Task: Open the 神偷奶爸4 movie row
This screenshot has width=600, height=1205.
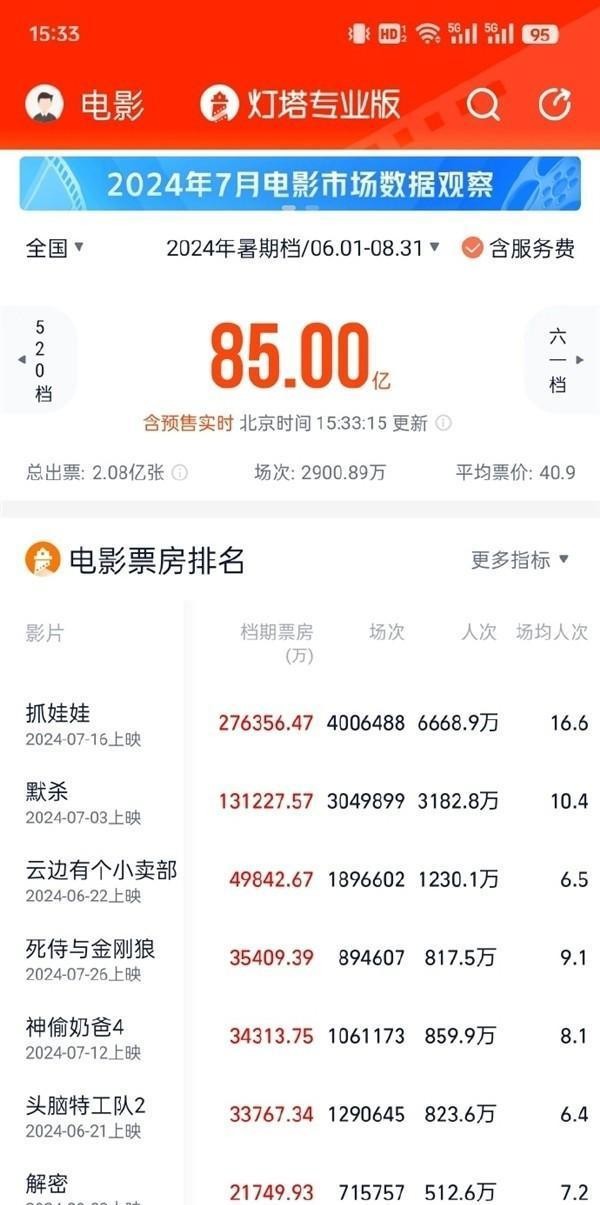Action: tap(300, 1037)
